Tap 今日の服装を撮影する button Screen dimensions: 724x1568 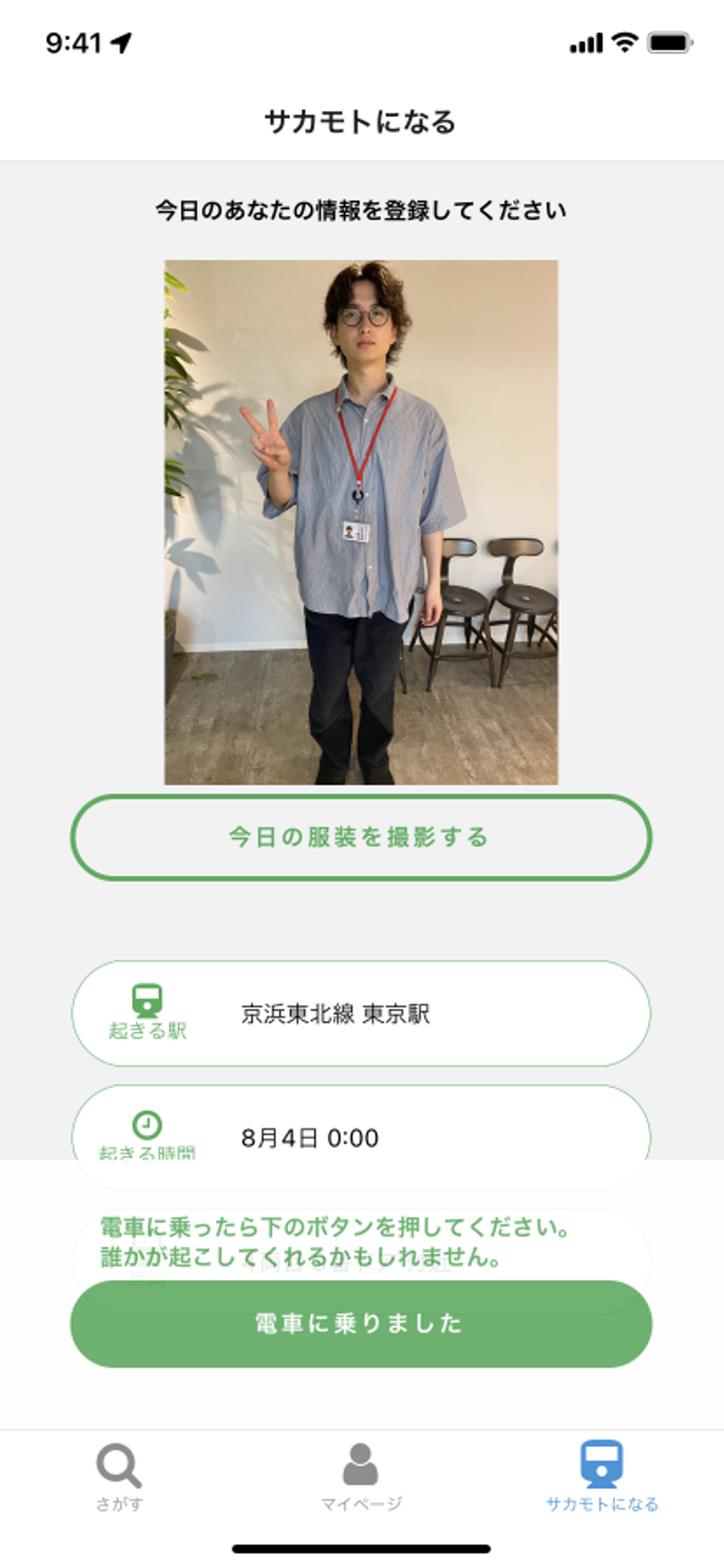point(361,837)
